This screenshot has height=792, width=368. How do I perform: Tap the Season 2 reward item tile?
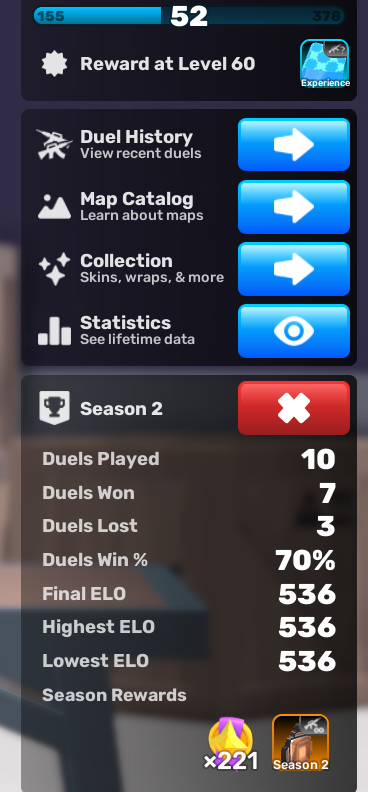tap(300, 742)
